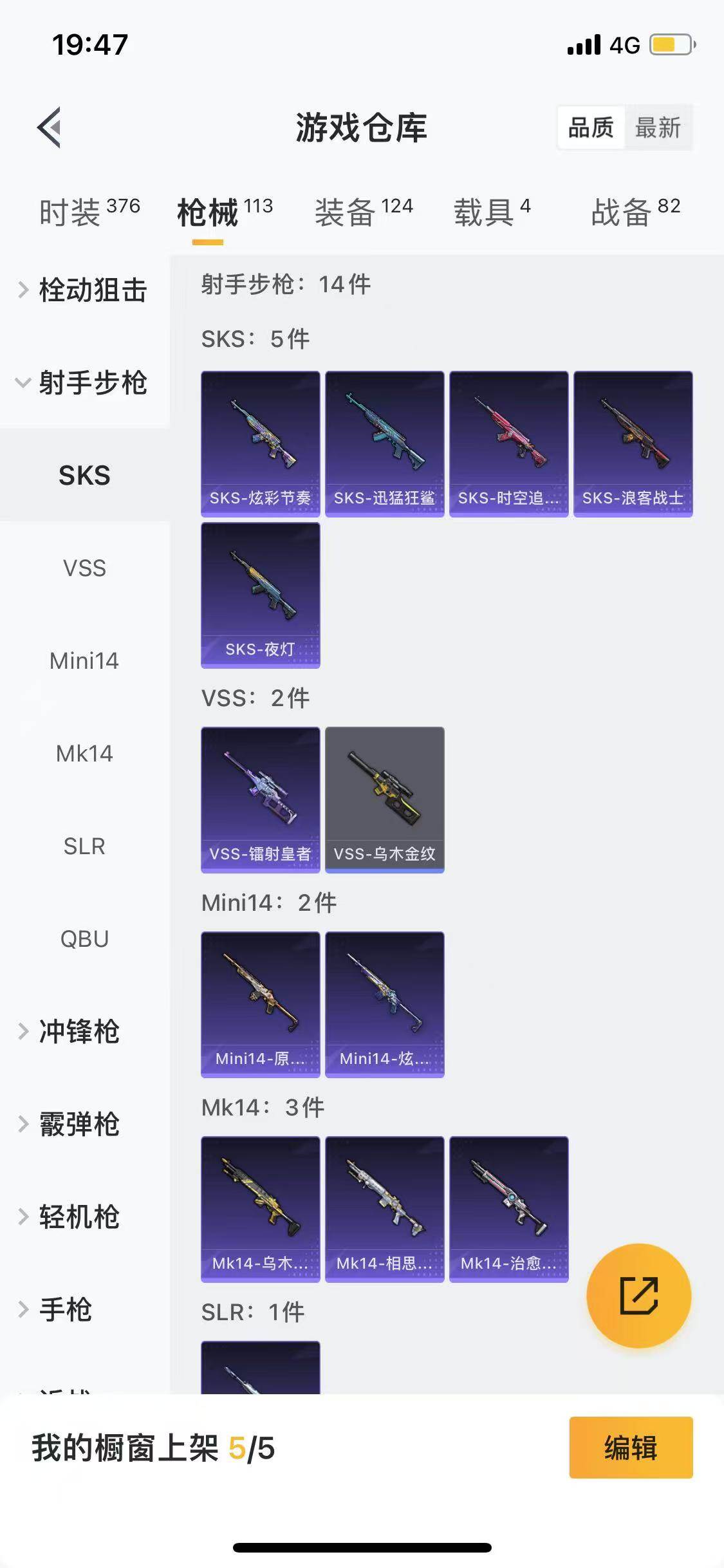Tap the 编辑 button for my showcase
724x1568 pixels.
click(x=631, y=1448)
